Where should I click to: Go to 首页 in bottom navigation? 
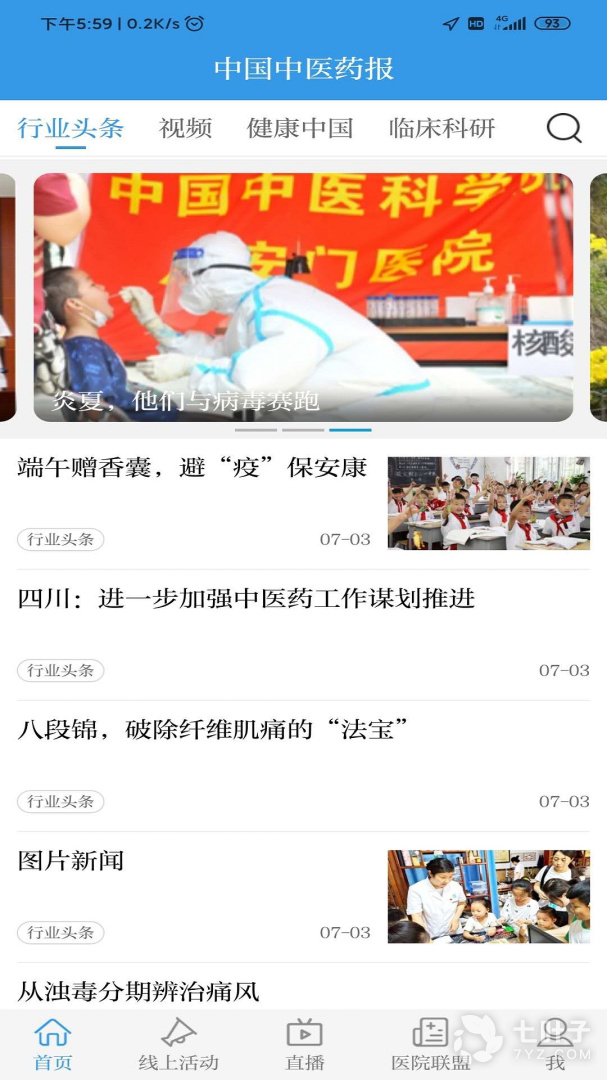tap(53, 1044)
